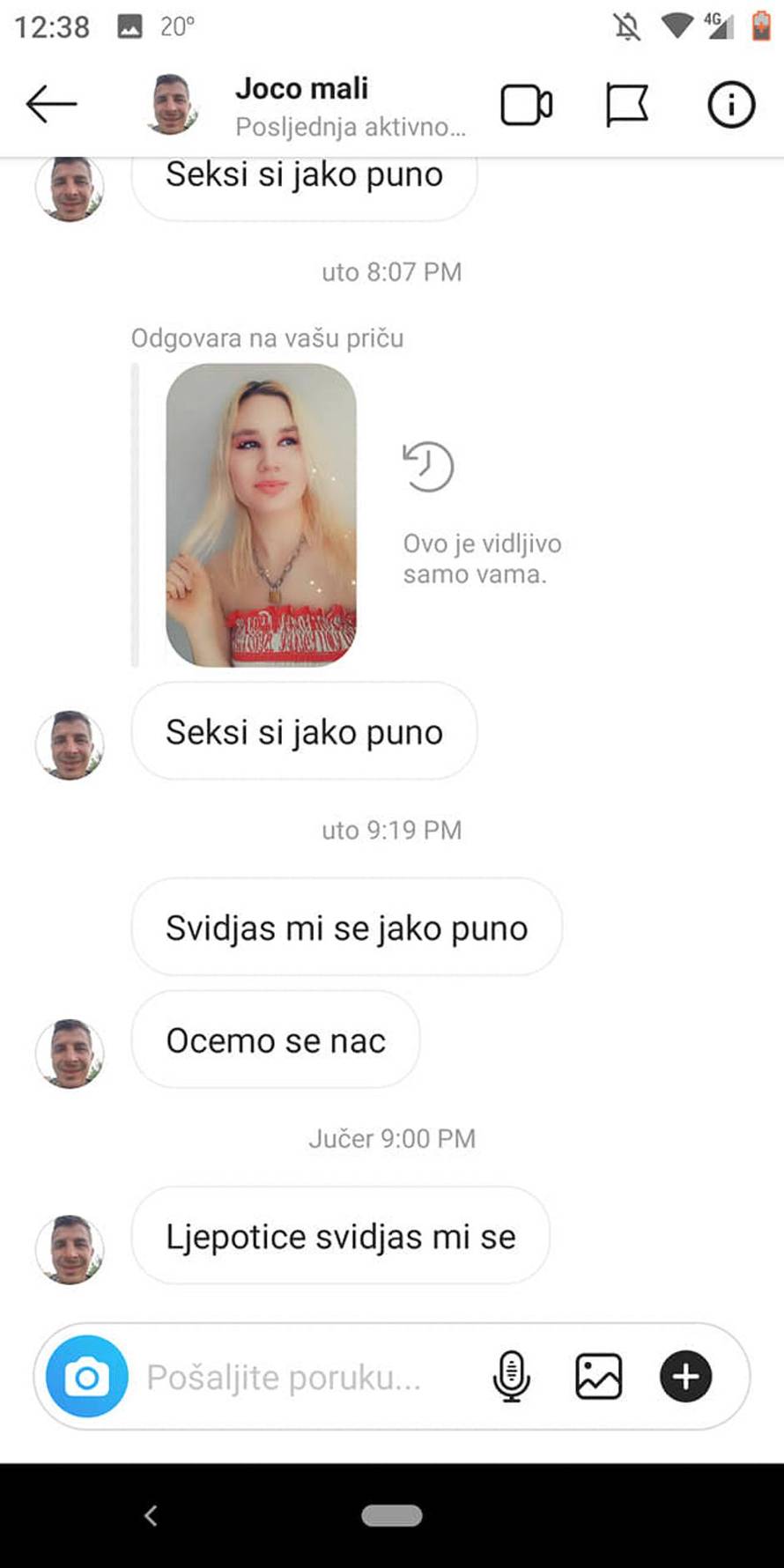This screenshot has height=1568, width=784.
Task: Select the message 'Seksi si jako puno'
Action: pos(304,732)
